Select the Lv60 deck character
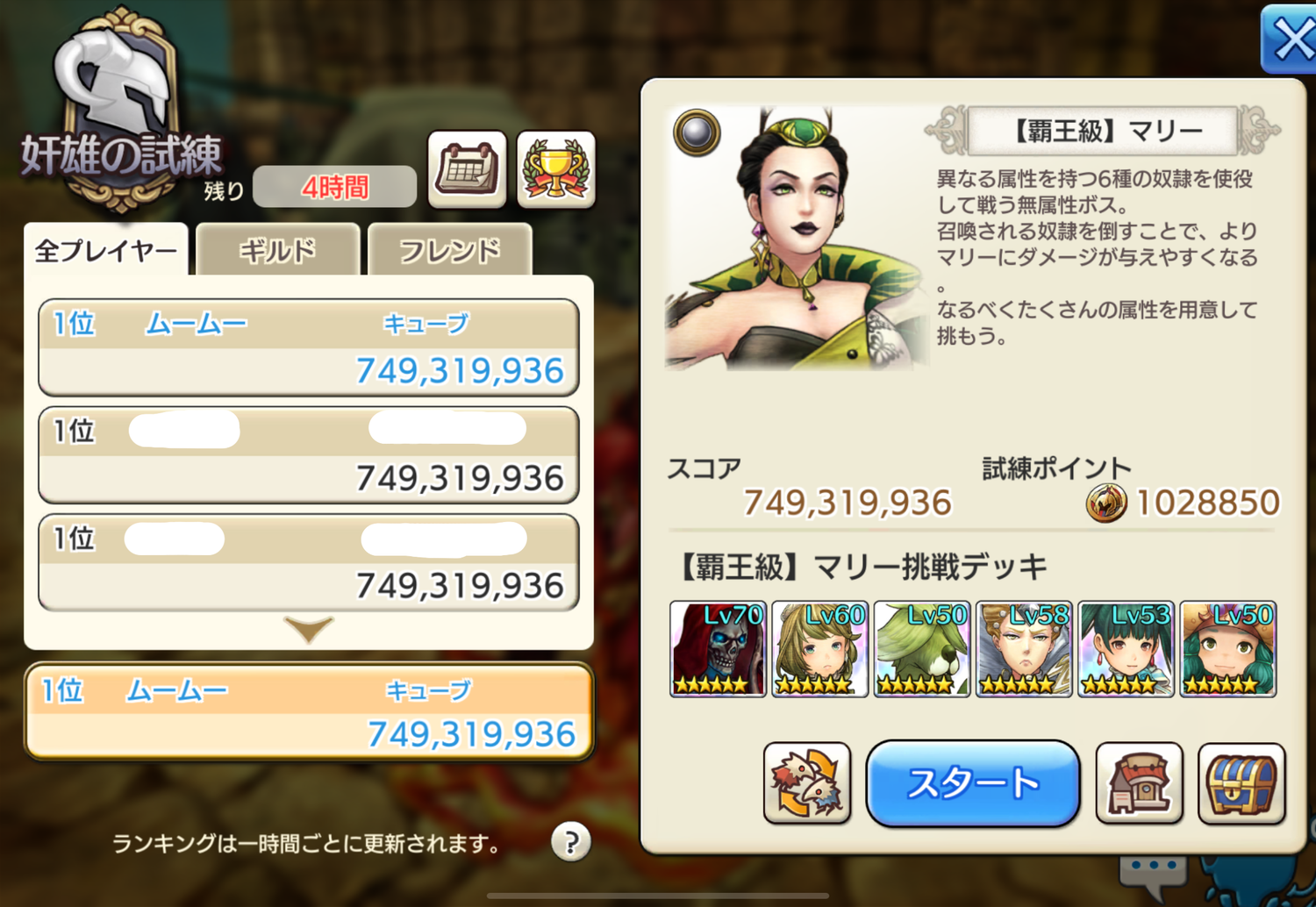Image resolution: width=1316 pixels, height=907 pixels. (x=819, y=649)
